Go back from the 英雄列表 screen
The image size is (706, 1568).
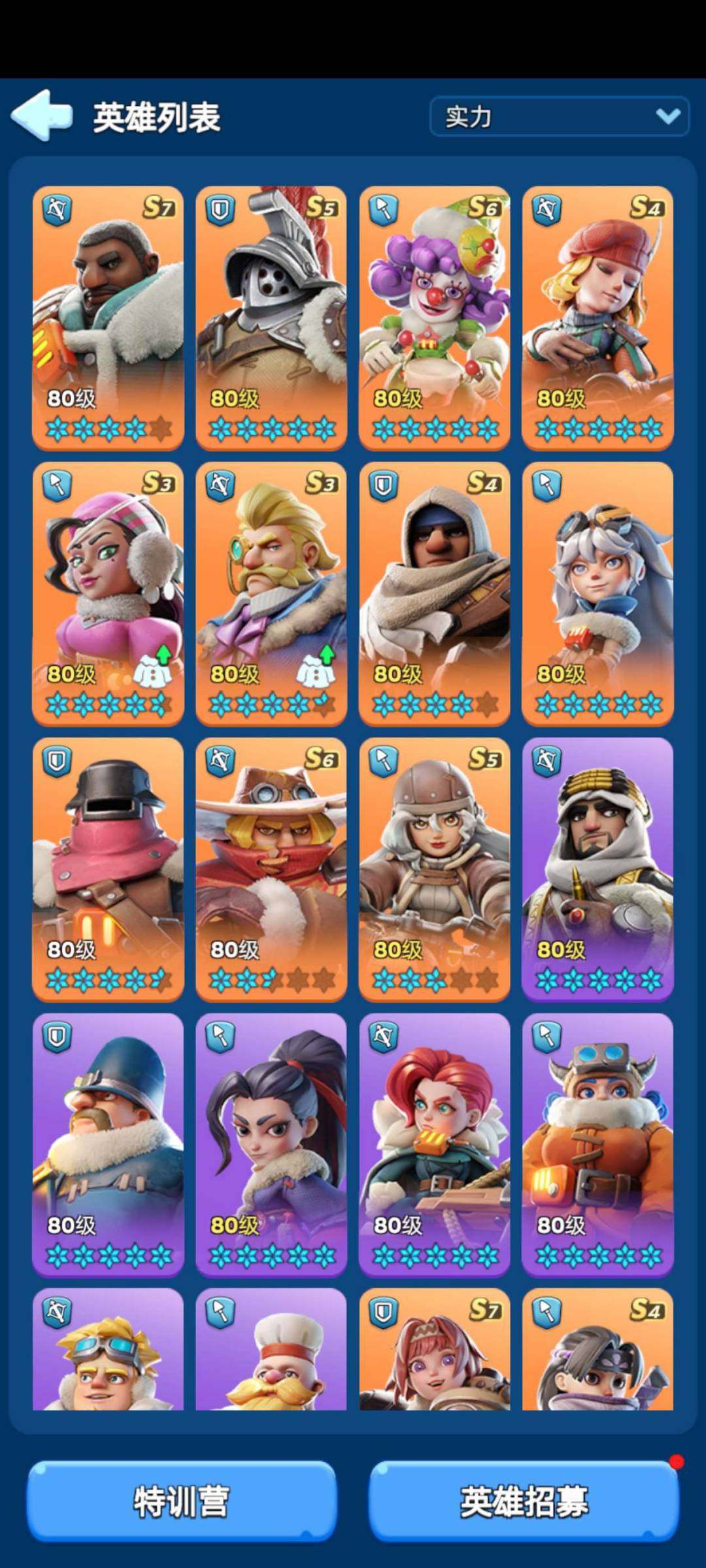[x=42, y=116]
